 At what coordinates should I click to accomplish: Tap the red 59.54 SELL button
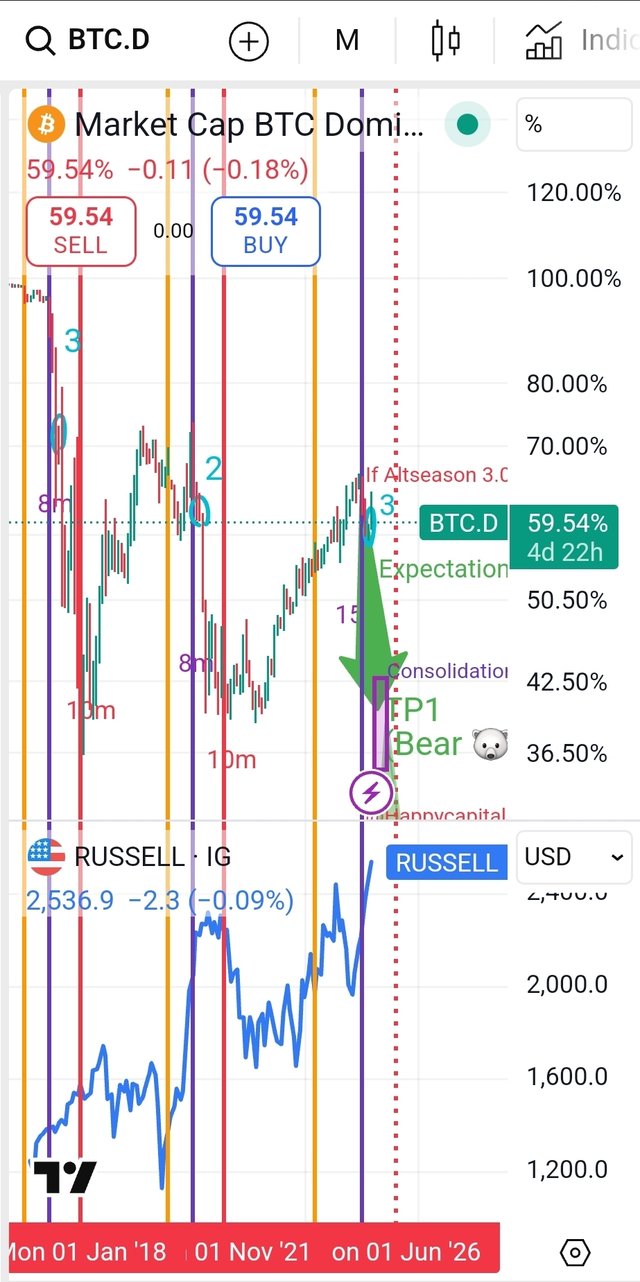click(81, 231)
